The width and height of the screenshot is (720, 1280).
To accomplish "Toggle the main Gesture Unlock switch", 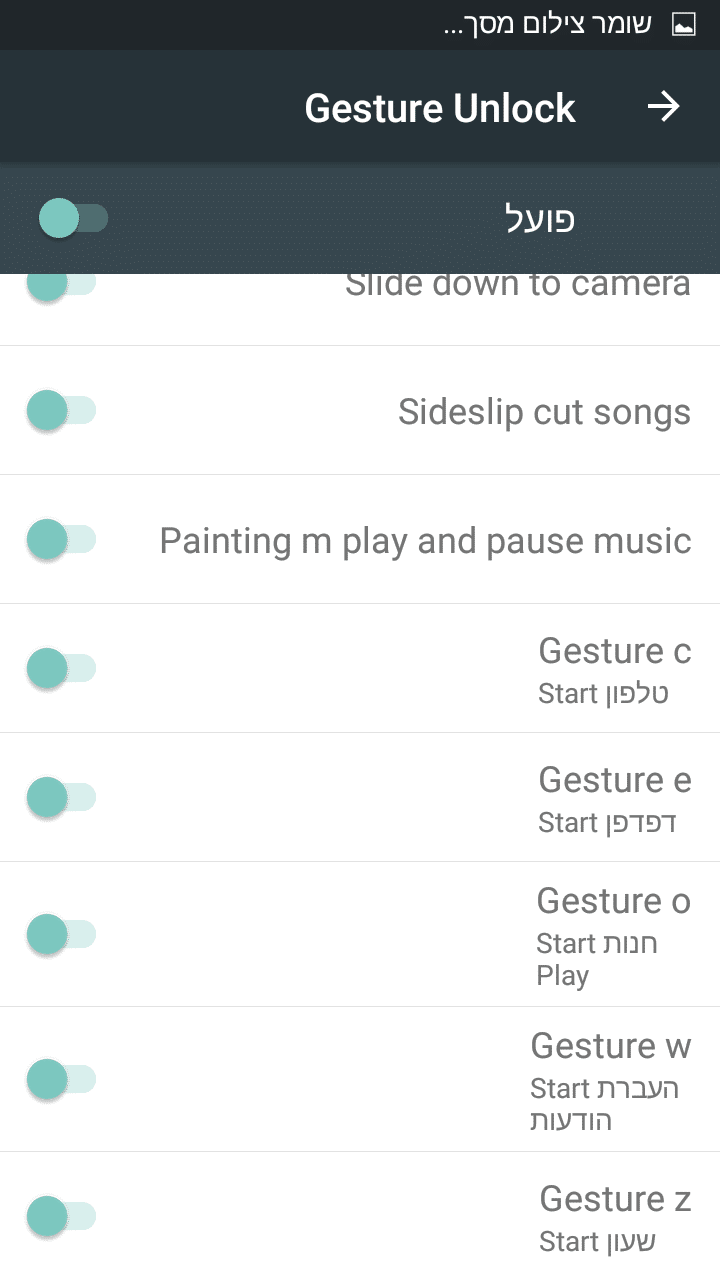I will tap(72, 218).
